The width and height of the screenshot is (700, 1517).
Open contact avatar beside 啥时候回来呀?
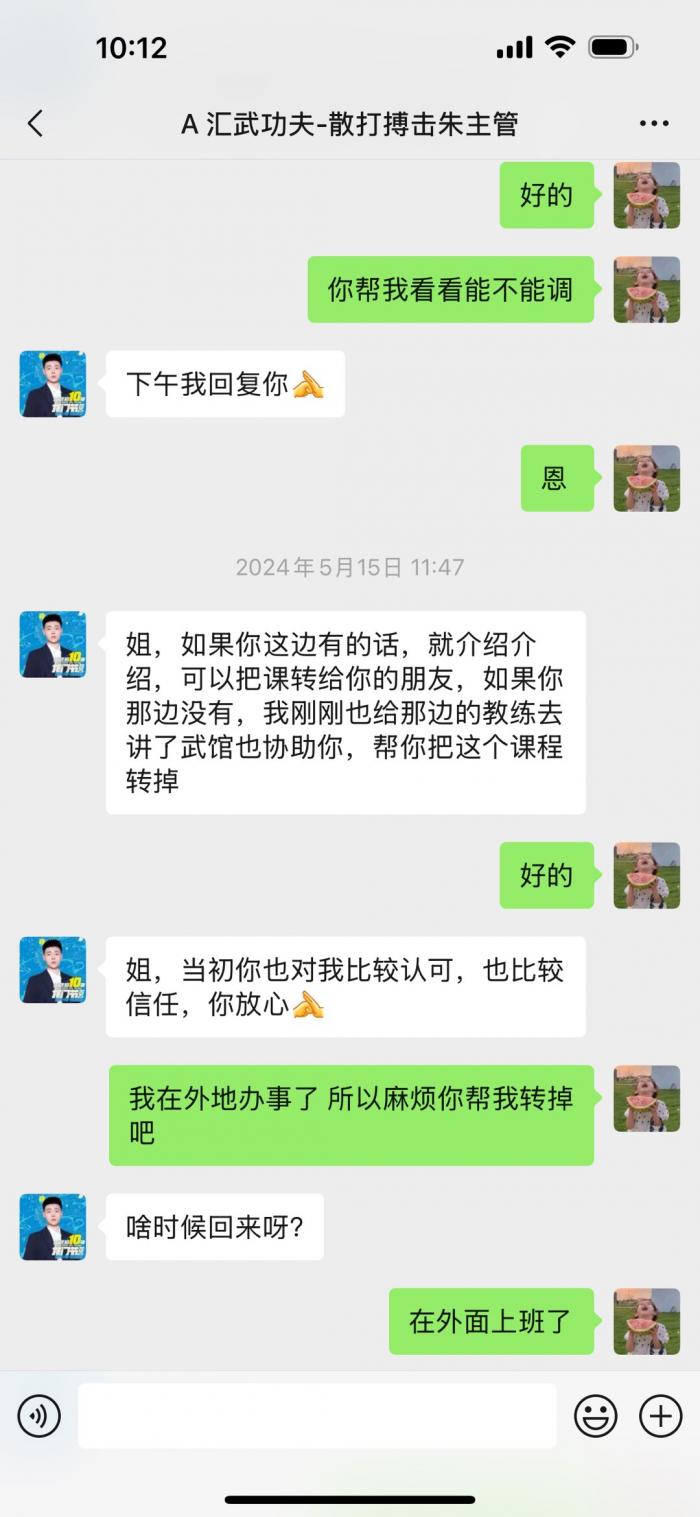53,1227
